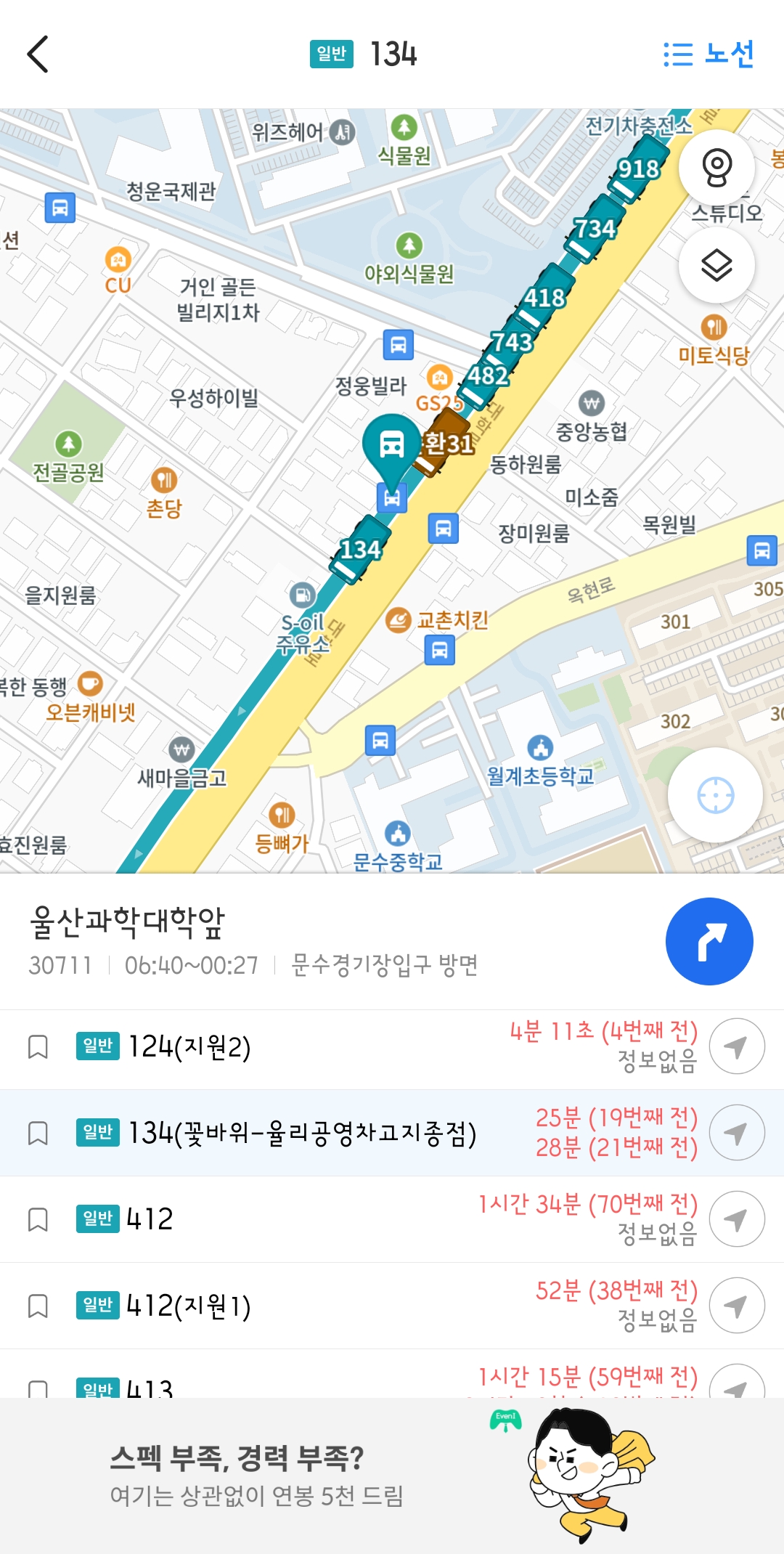The image size is (784, 1554).
Task: Go back using the arrow
Action: 38,54
